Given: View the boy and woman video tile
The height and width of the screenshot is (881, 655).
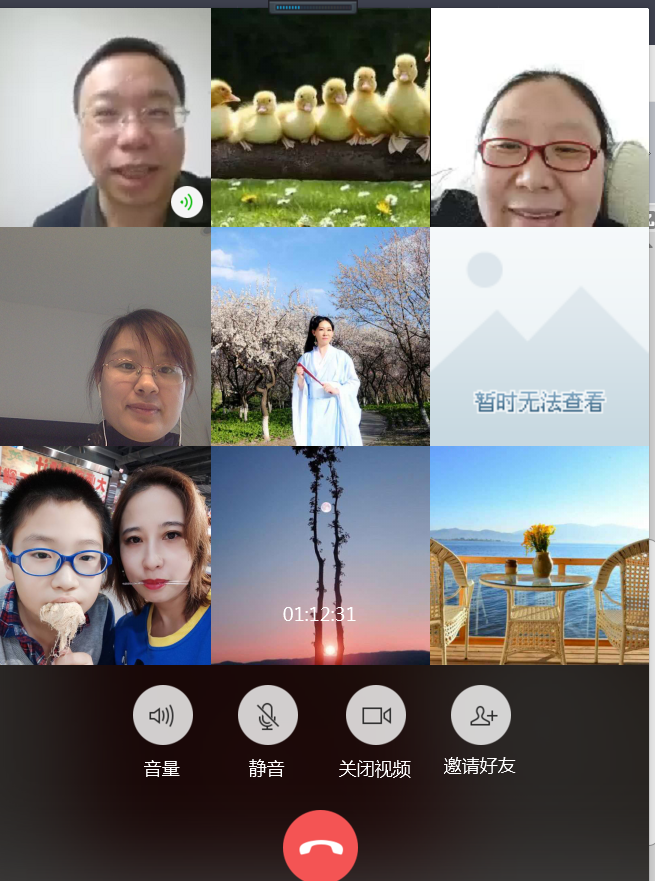Looking at the screenshot, I should point(105,555).
